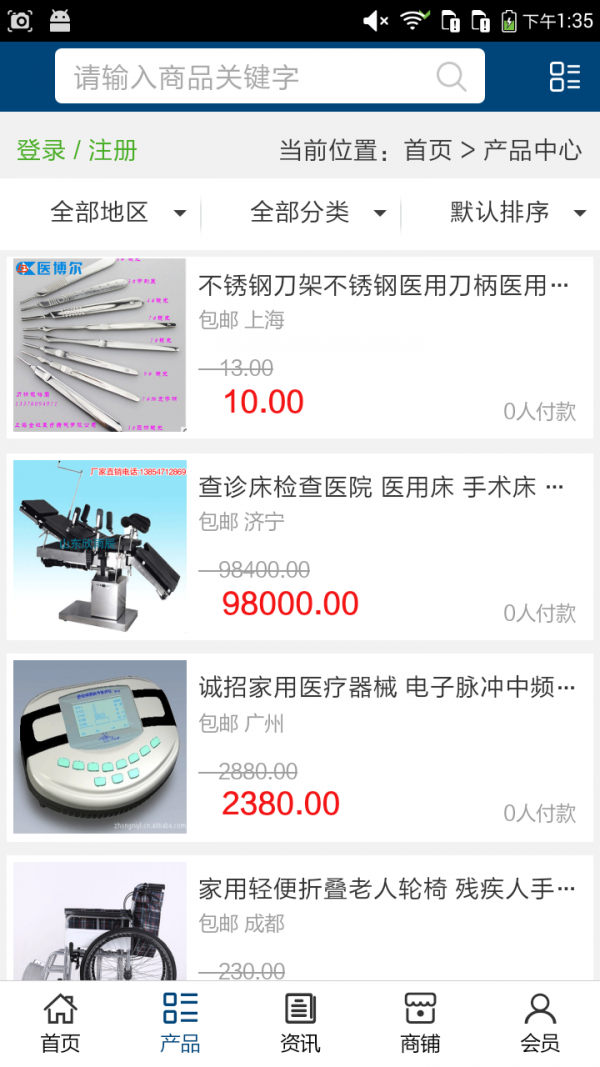600x1067 pixels.
Task: Open the 诚招家用医疗器械 pulse device listing
Action: point(386,688)
